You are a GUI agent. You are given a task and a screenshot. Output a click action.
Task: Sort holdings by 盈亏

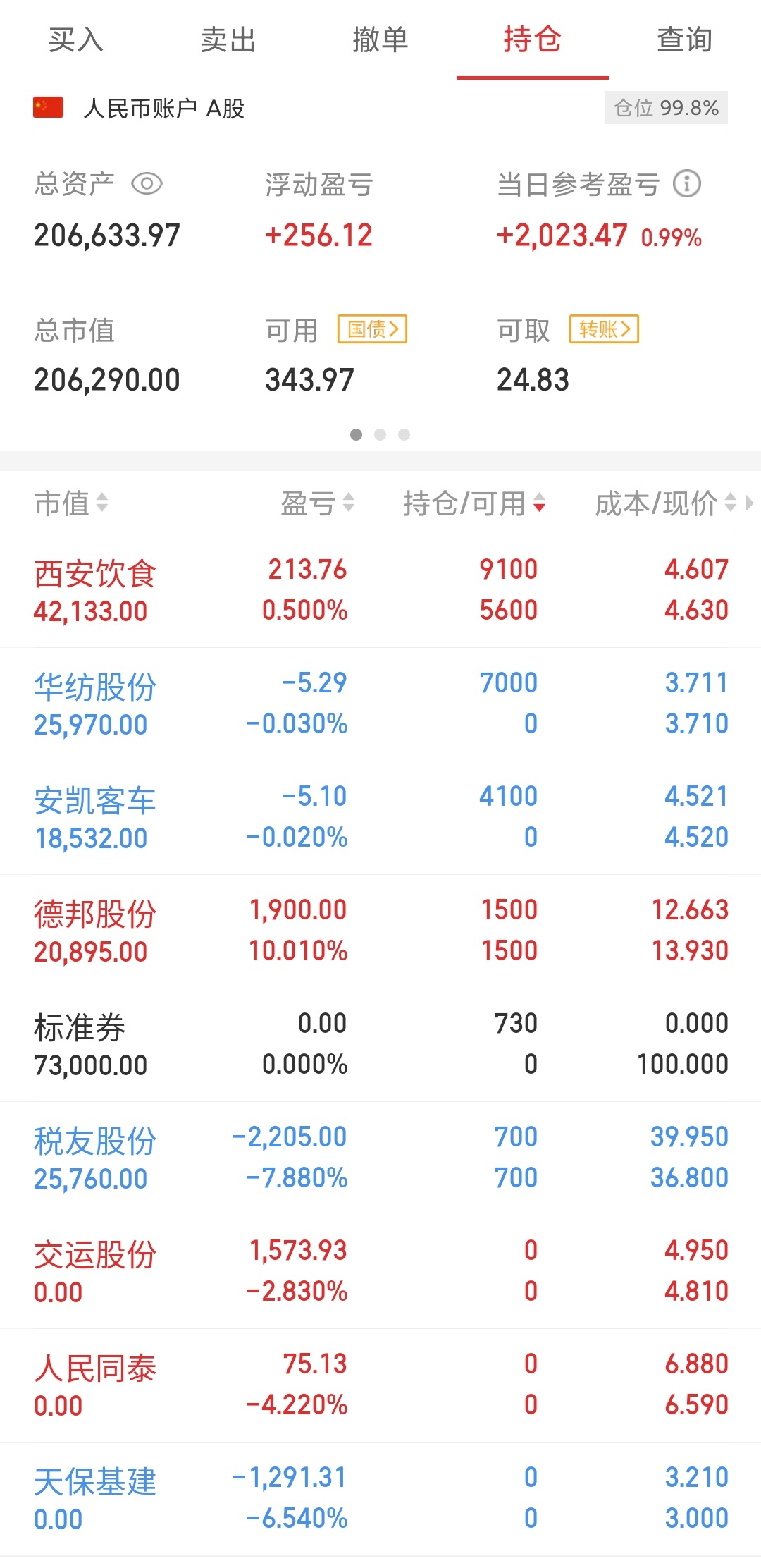pos(318,503)
